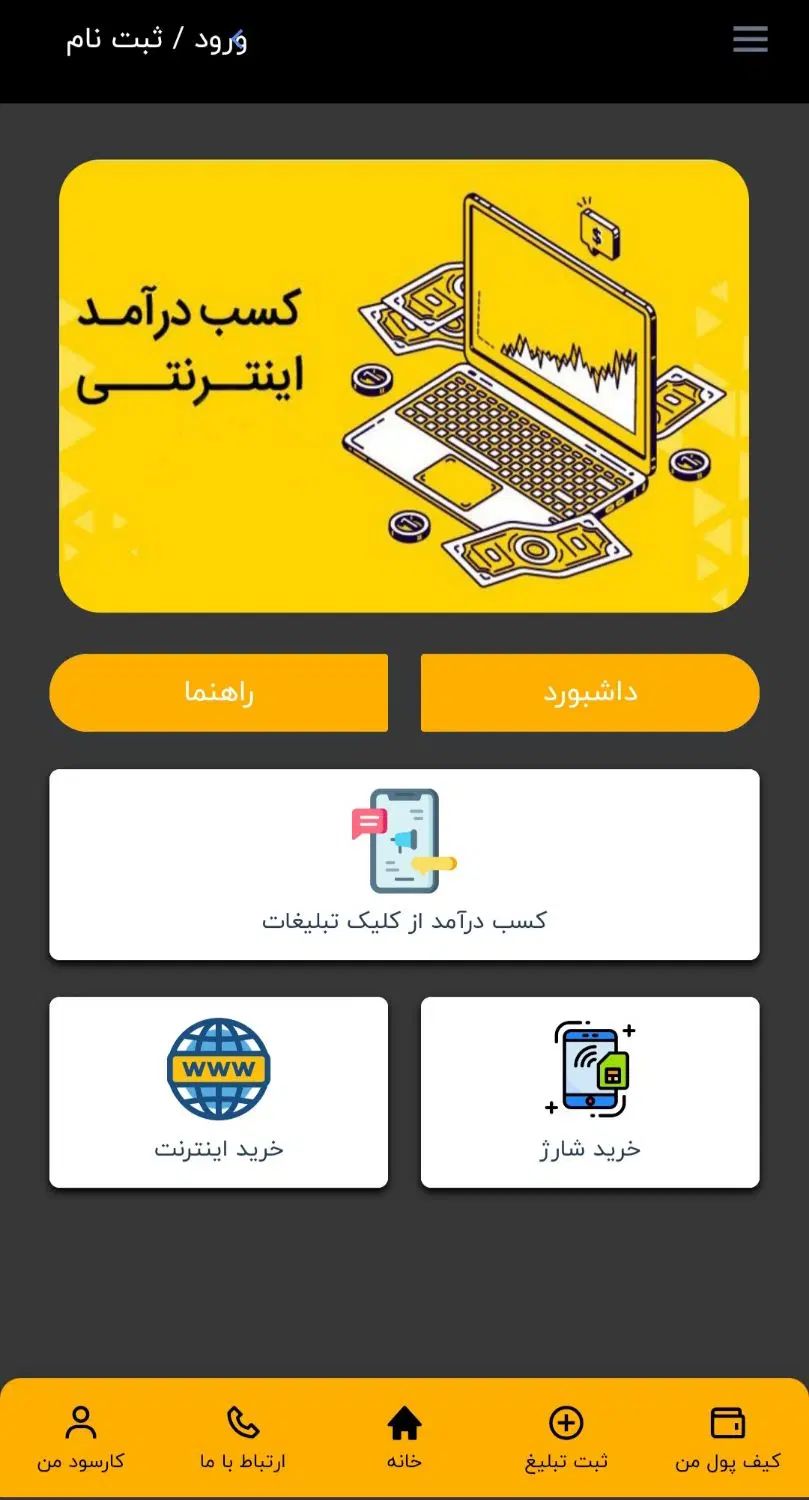Viewport: 809px width, 1500px height.
Task: Open the کسب درآمد اینترنتی banner
Action: click(404, 386)
